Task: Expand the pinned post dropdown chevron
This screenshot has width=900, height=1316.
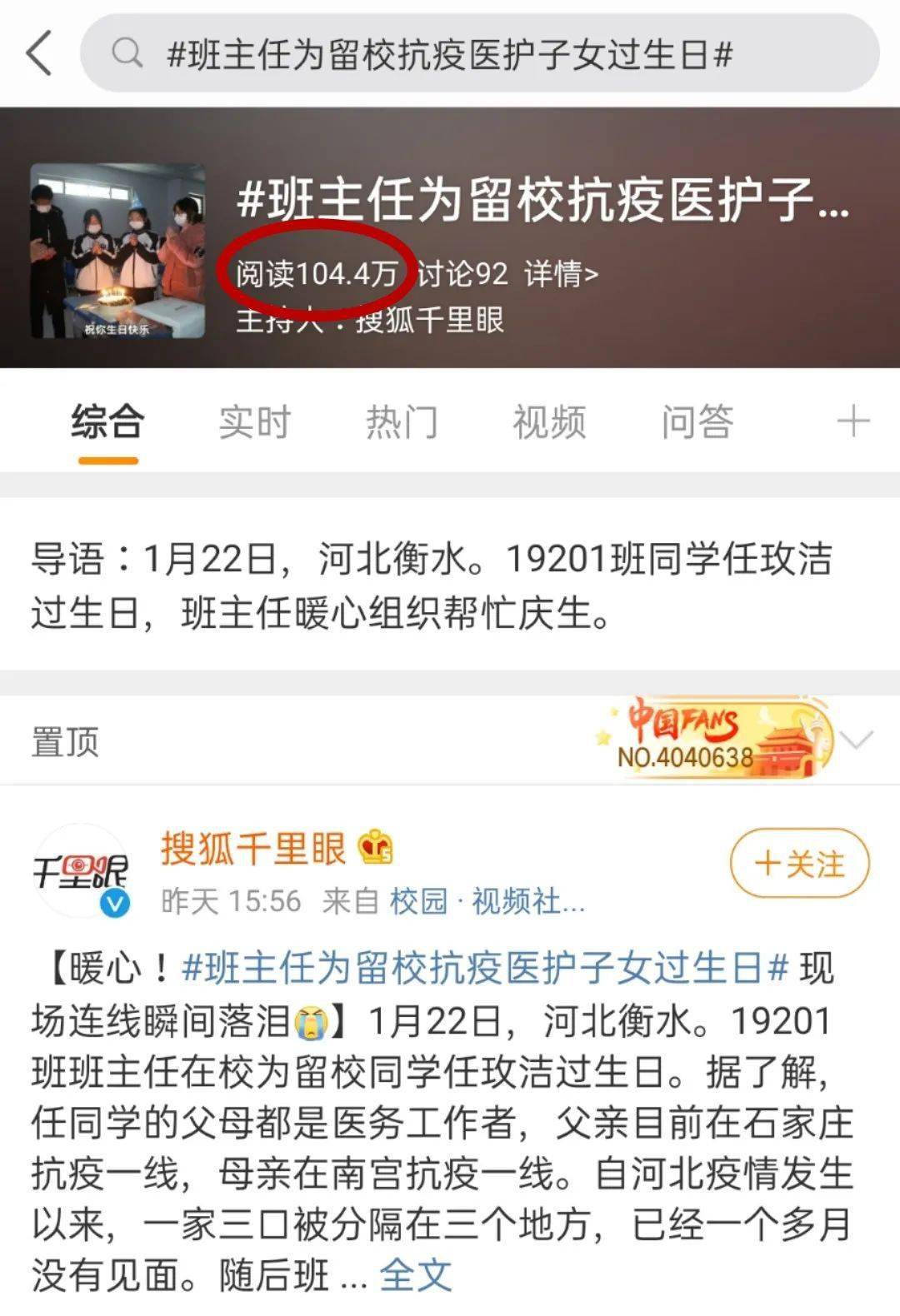Action: tap(857, 740)
